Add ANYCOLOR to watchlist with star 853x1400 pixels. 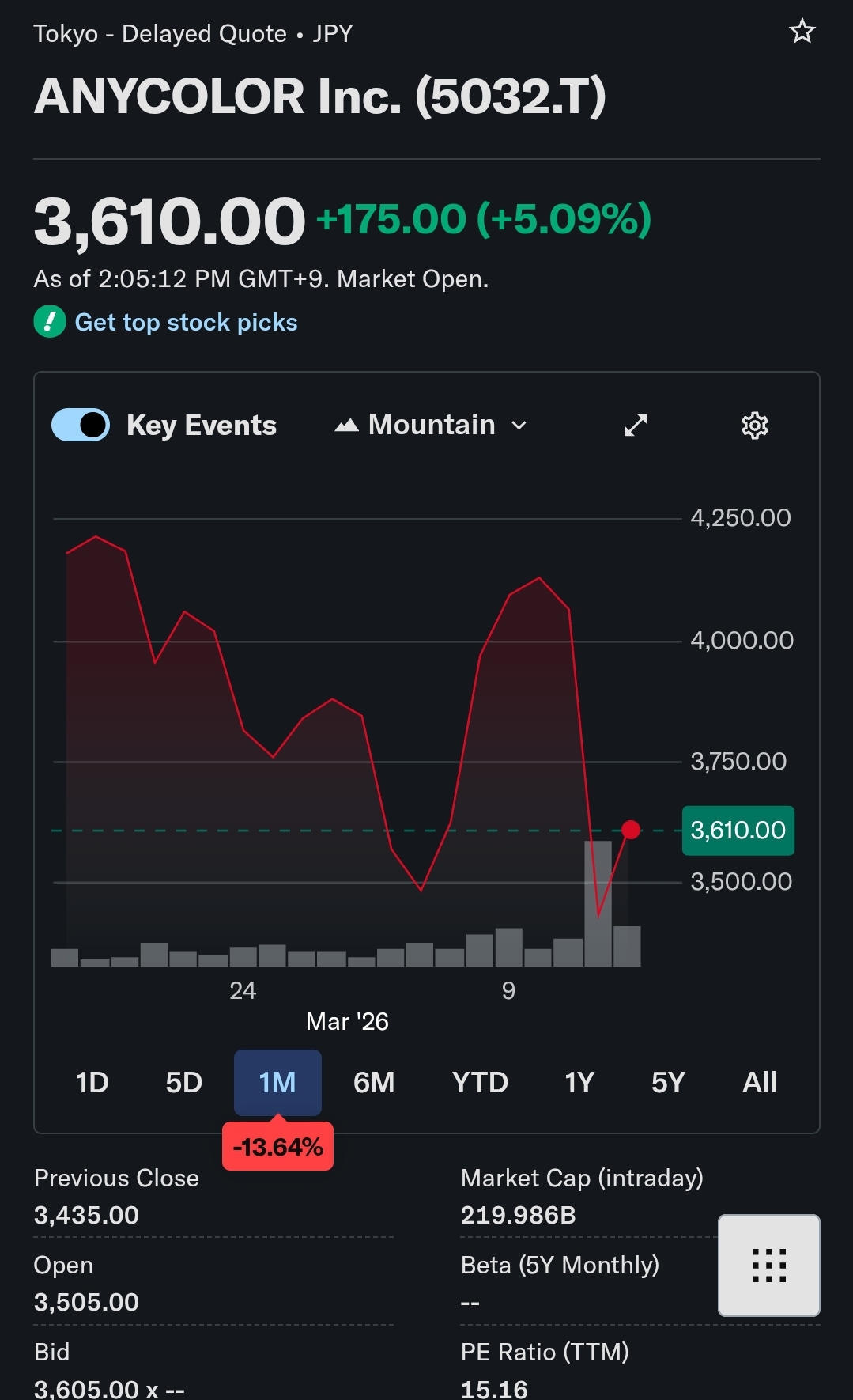pos(802,32)
